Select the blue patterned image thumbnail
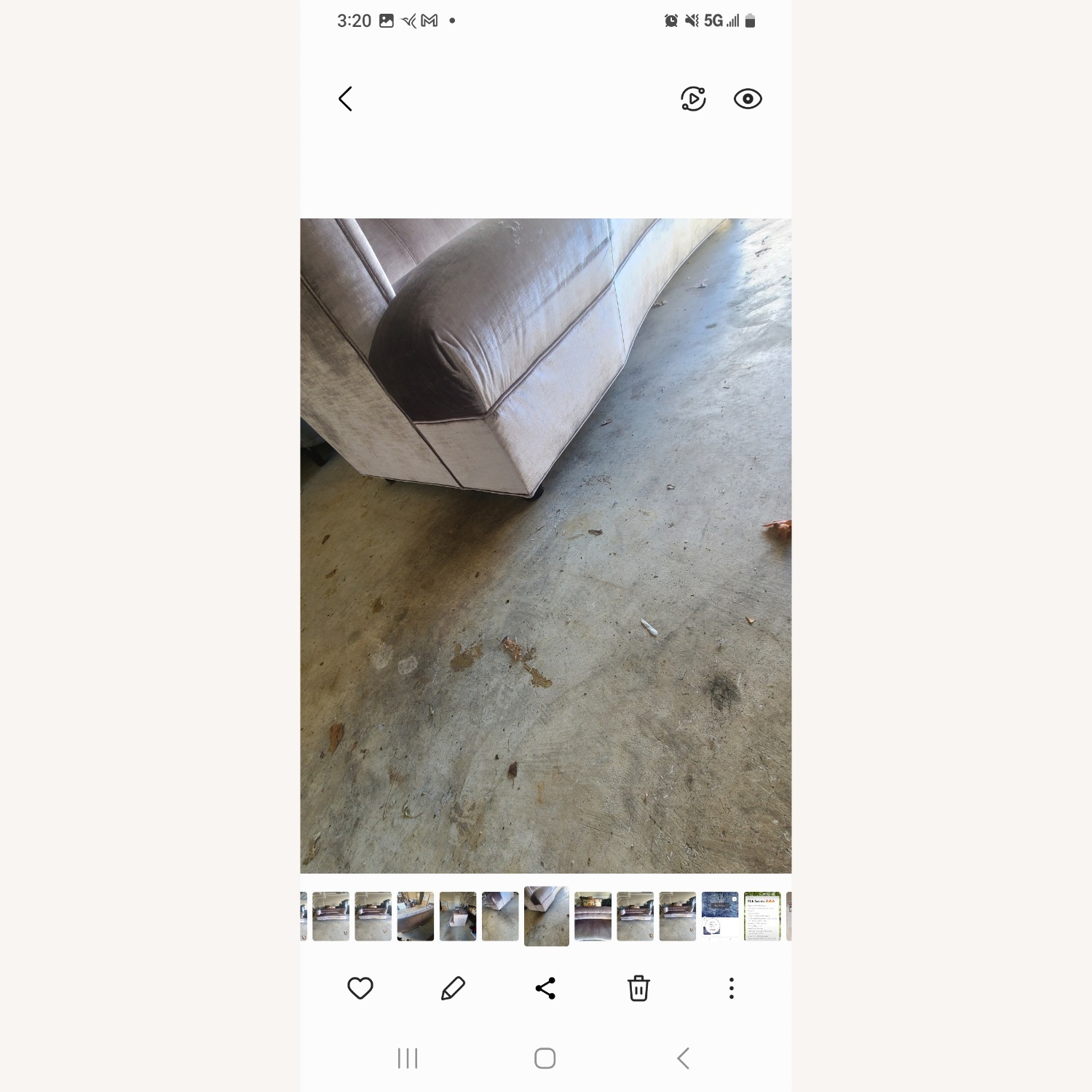 tap(720, 916)
